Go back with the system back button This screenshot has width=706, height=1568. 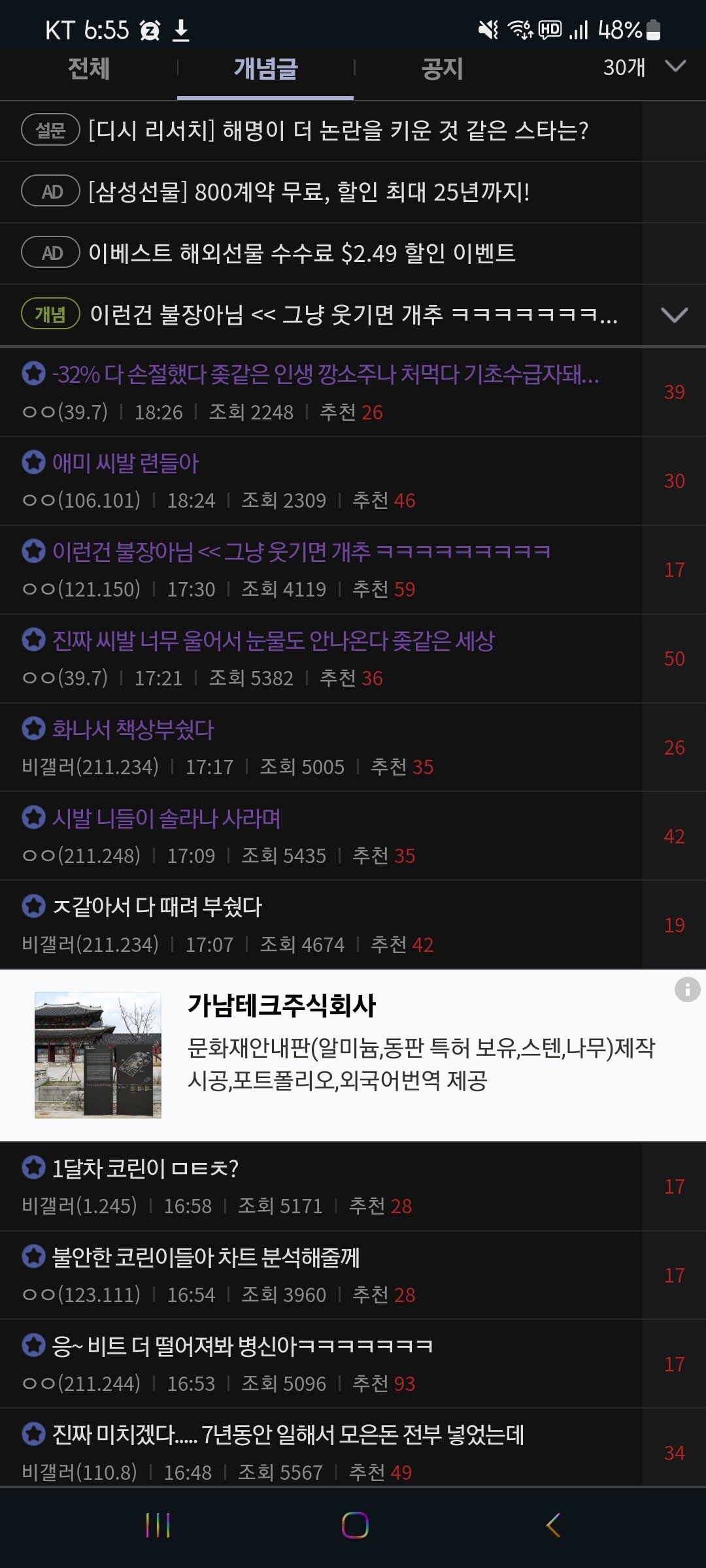pyautogui.click(x=552, y=1526)
